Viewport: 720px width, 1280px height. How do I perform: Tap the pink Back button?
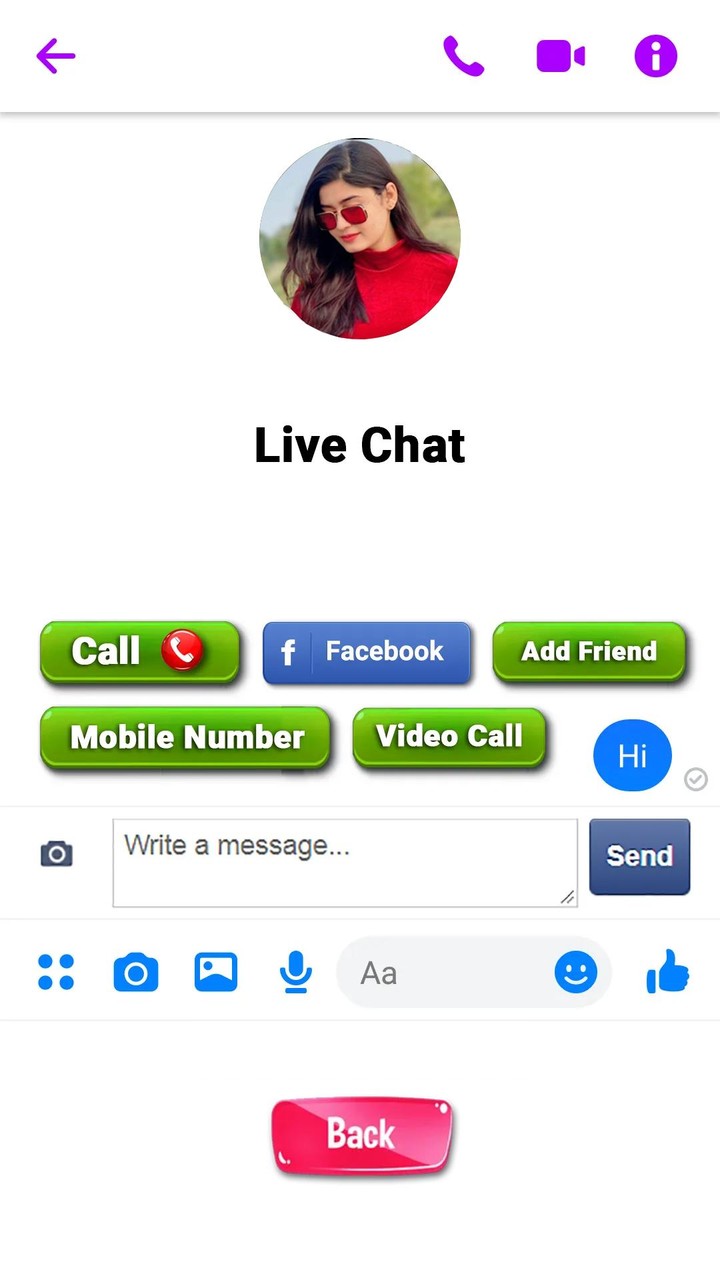[x=361, y=1133]
